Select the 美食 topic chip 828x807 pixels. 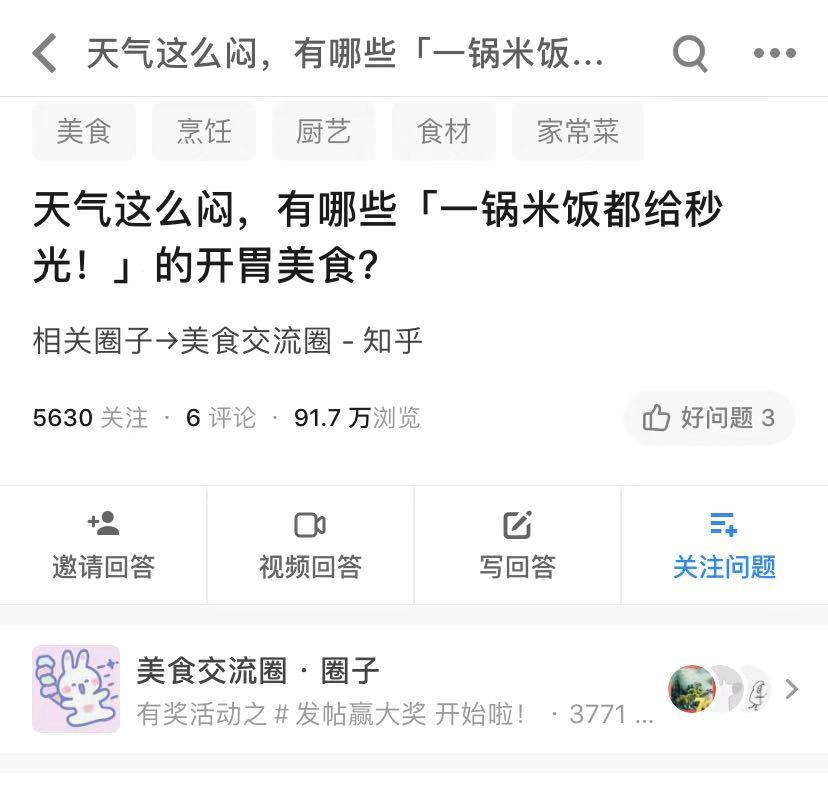pyautogui.click(x=84, y=131)
